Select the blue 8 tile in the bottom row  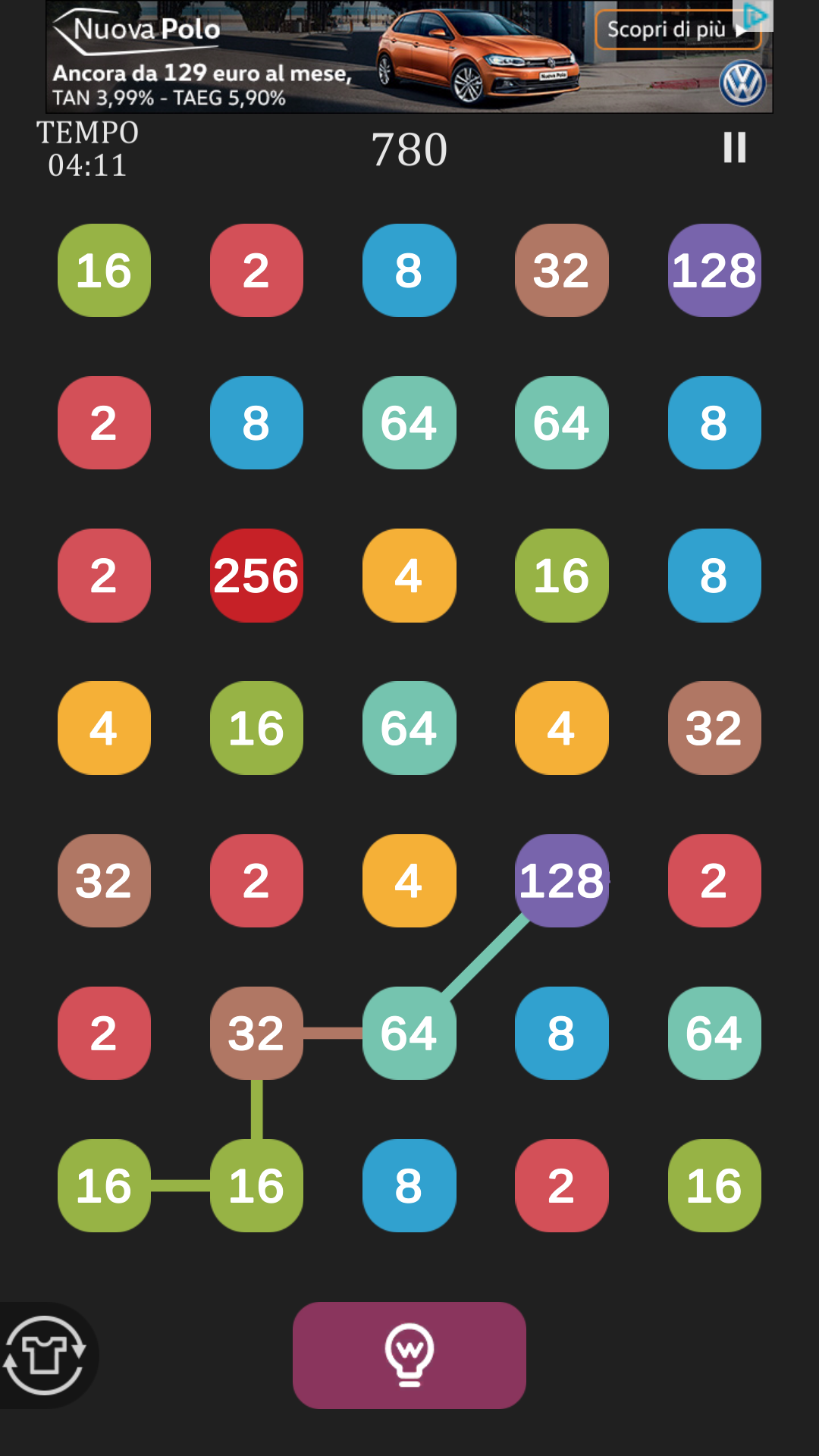[x=409, y=1185]
